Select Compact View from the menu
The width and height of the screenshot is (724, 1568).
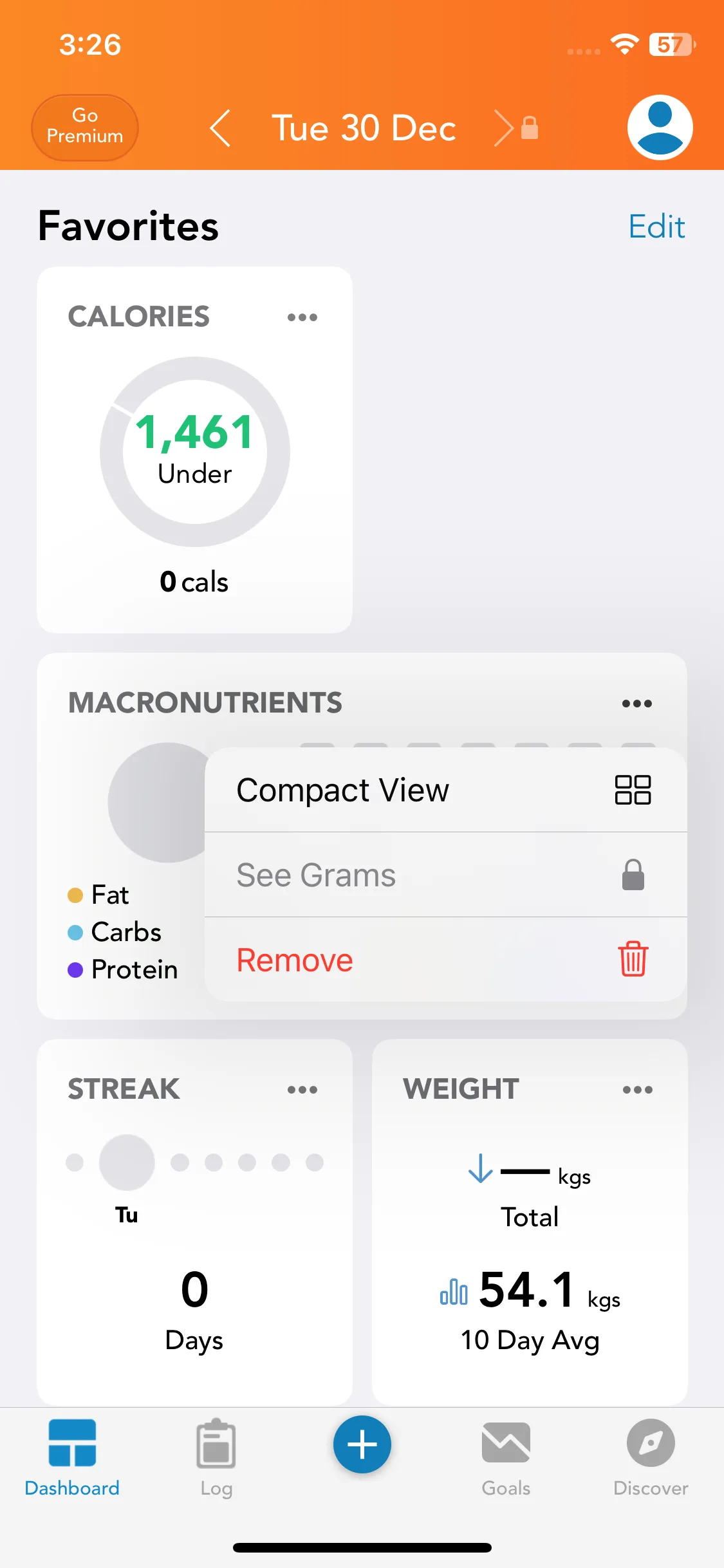pos(445,790)
